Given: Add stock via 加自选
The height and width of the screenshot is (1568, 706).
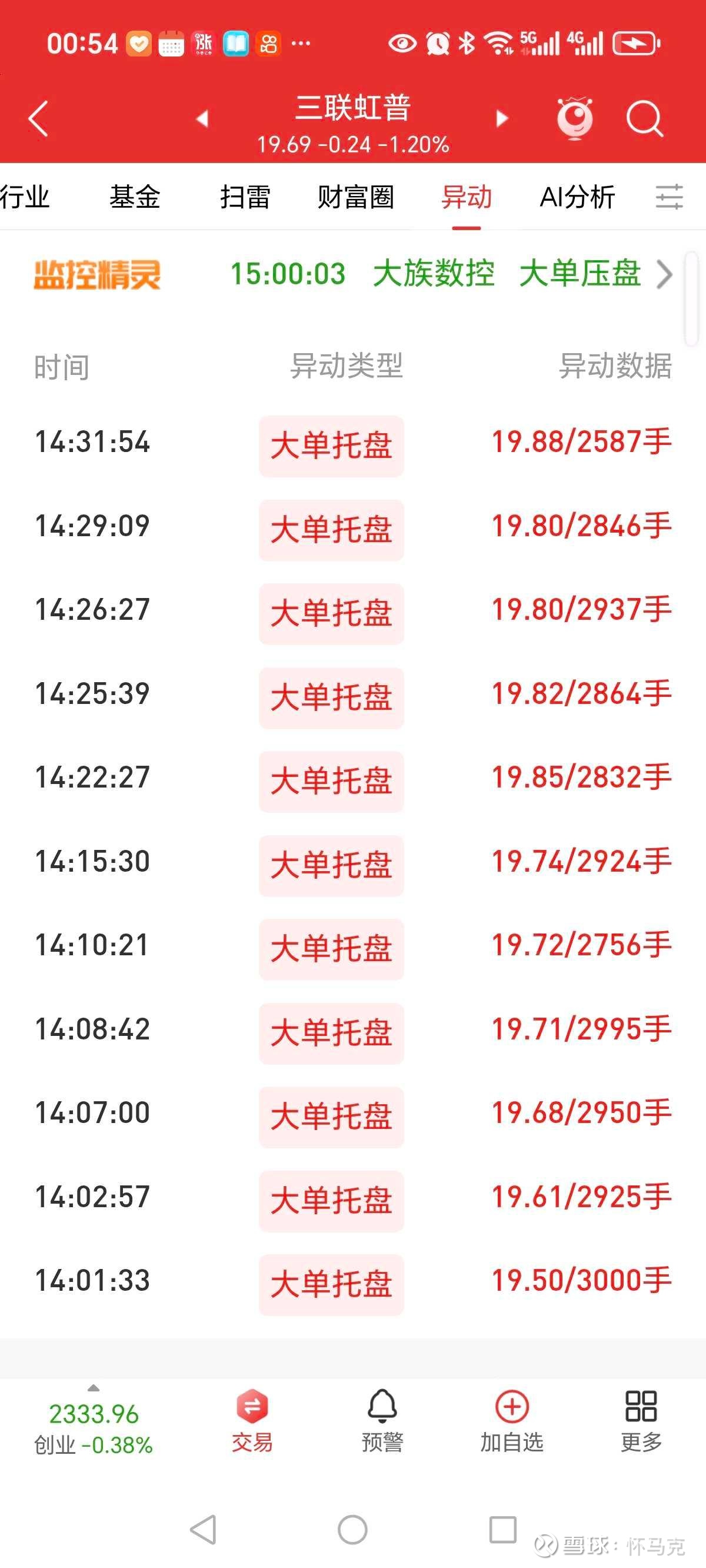Looking at the screenshot, I should point(512,1422).
